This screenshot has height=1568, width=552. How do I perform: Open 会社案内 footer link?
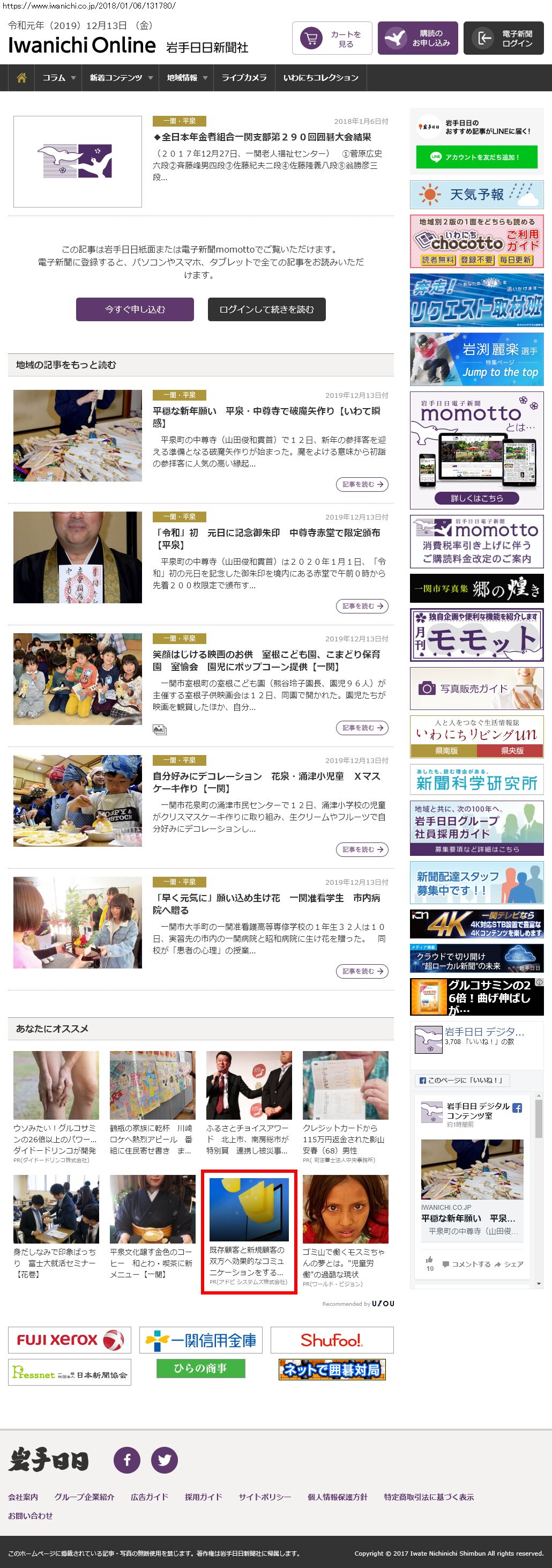23,1497
